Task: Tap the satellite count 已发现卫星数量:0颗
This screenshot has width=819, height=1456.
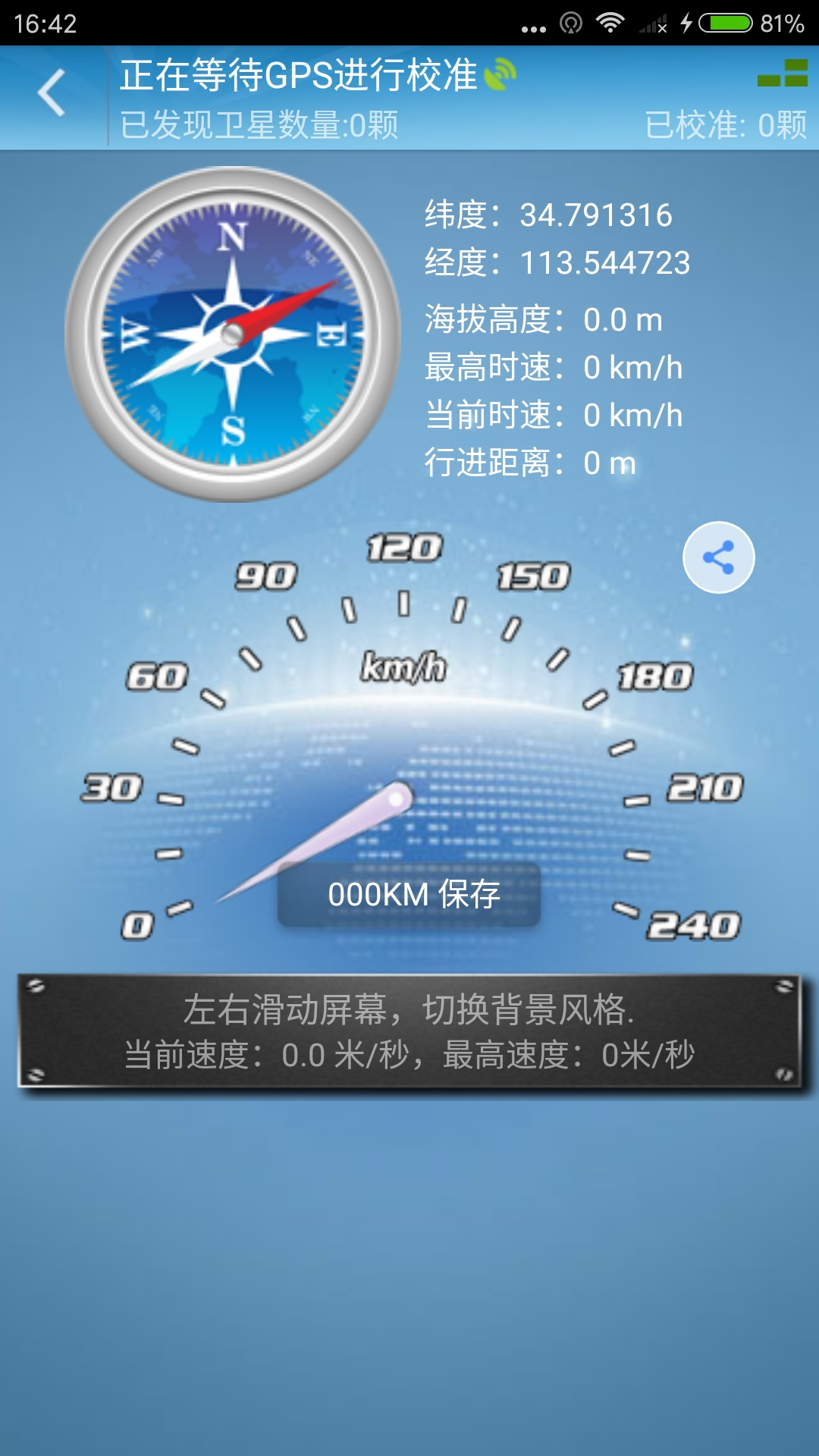Action: click(x=258, y=124)
